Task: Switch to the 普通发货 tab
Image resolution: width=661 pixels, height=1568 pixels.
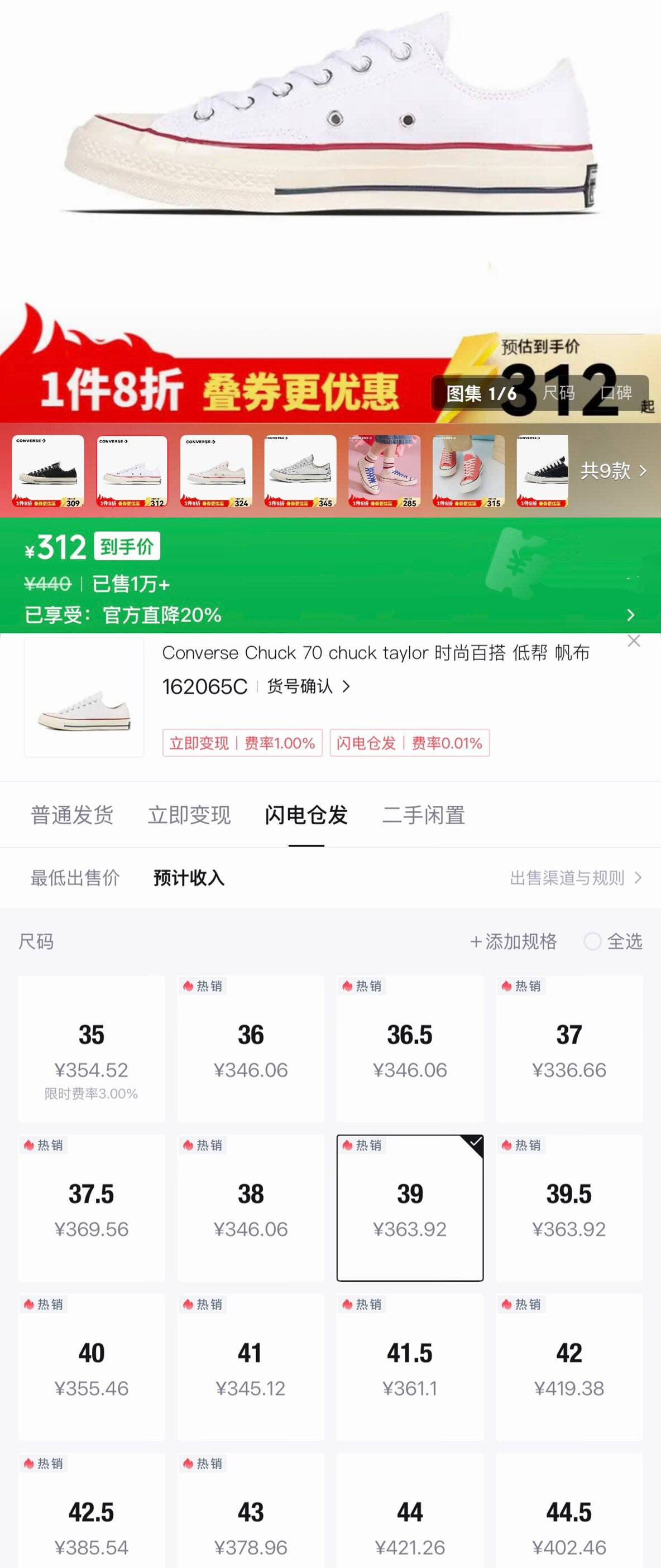Action: click(x=72, y=815)
